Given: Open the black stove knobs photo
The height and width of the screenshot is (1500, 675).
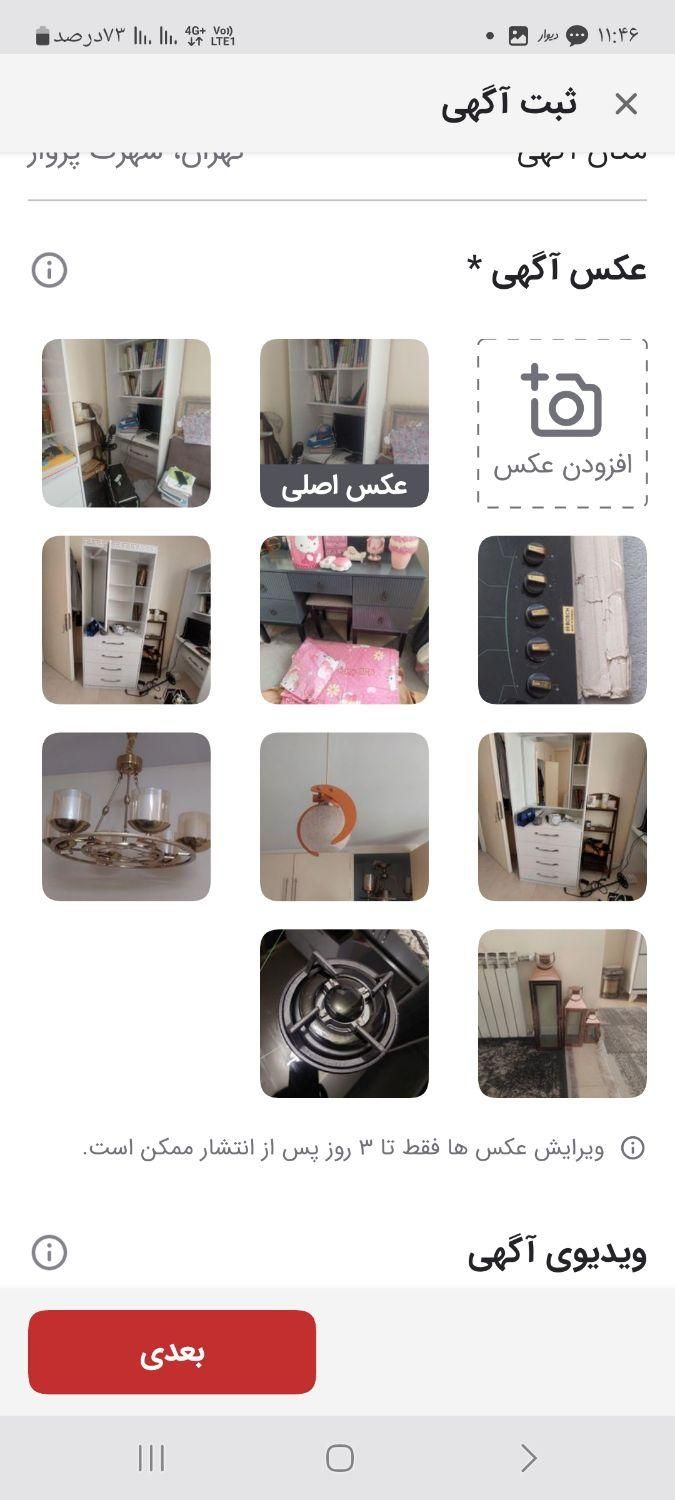Looking at the screenshot, I should click(562, 620).
